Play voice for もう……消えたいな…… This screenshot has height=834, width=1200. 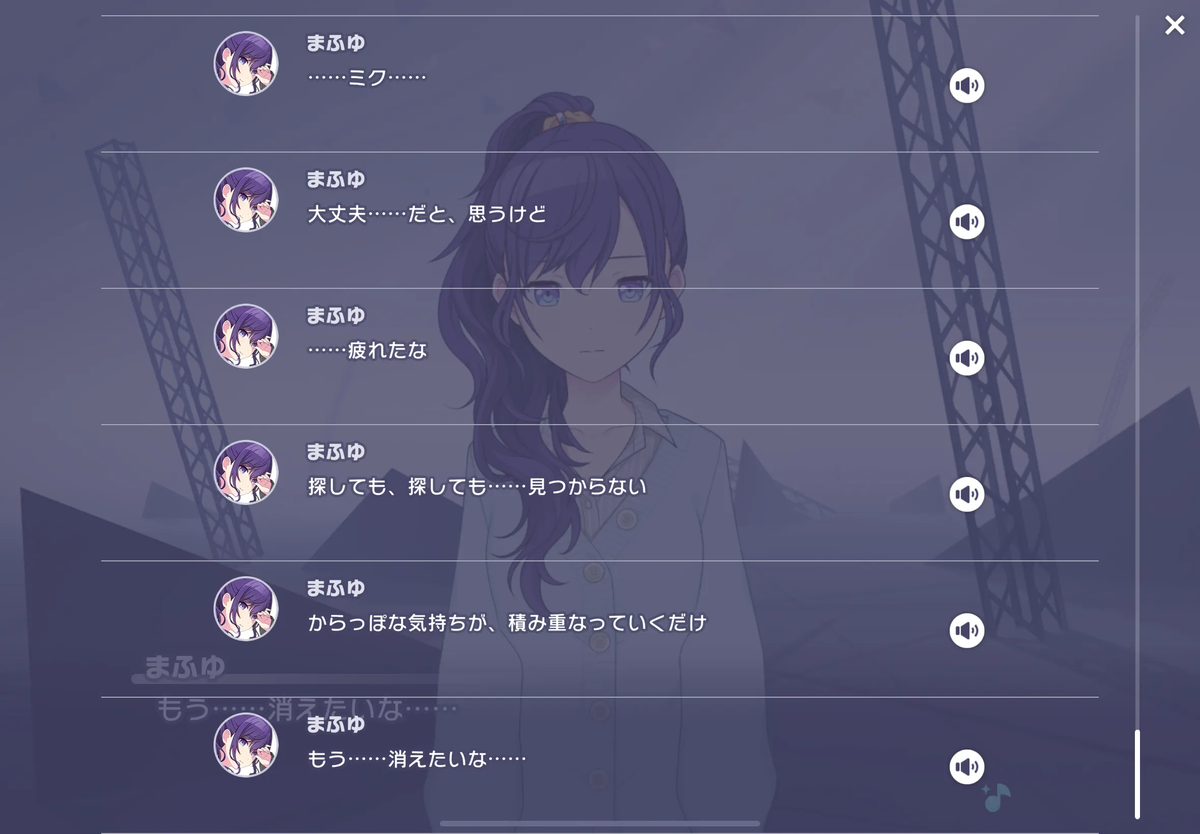coord(966,767)
